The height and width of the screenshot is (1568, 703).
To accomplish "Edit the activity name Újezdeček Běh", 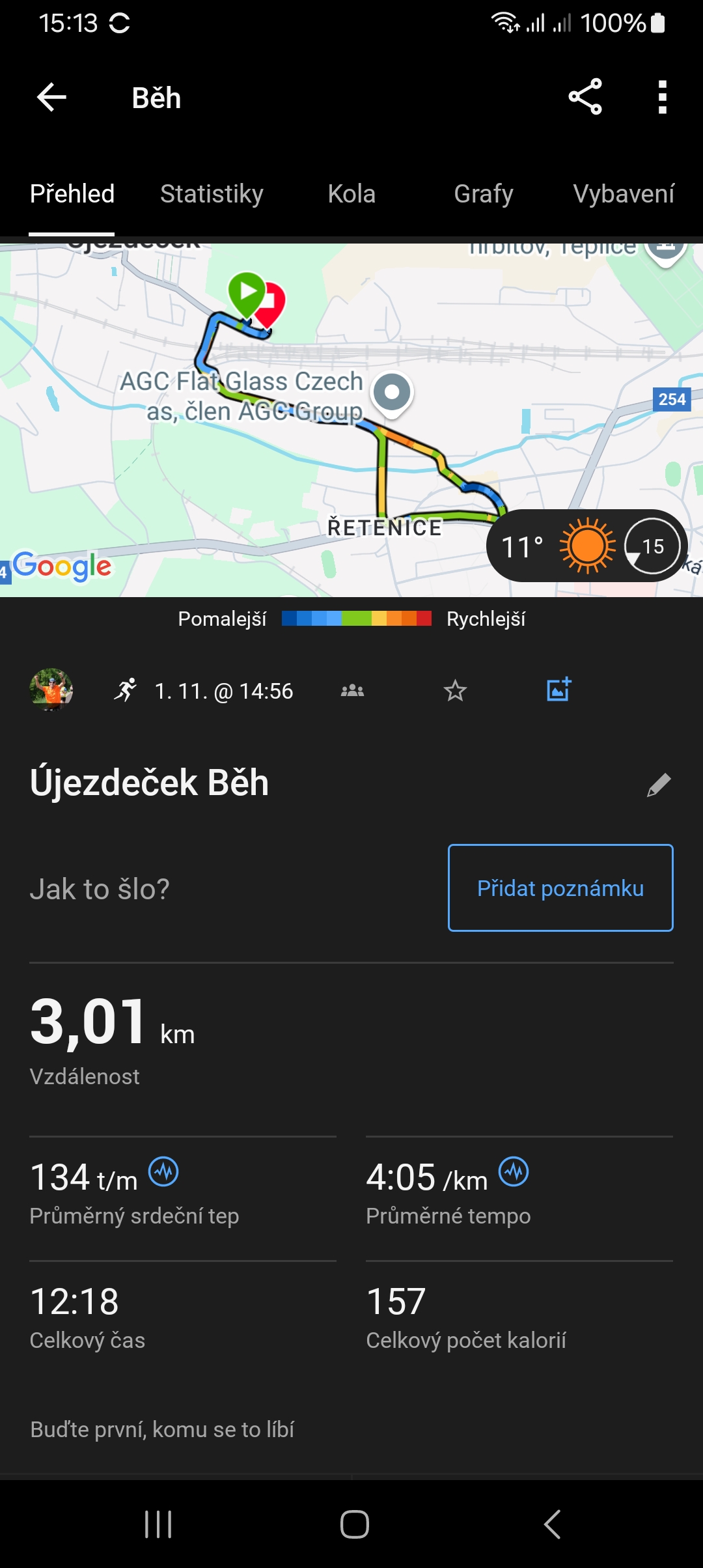I will [659, 785].
